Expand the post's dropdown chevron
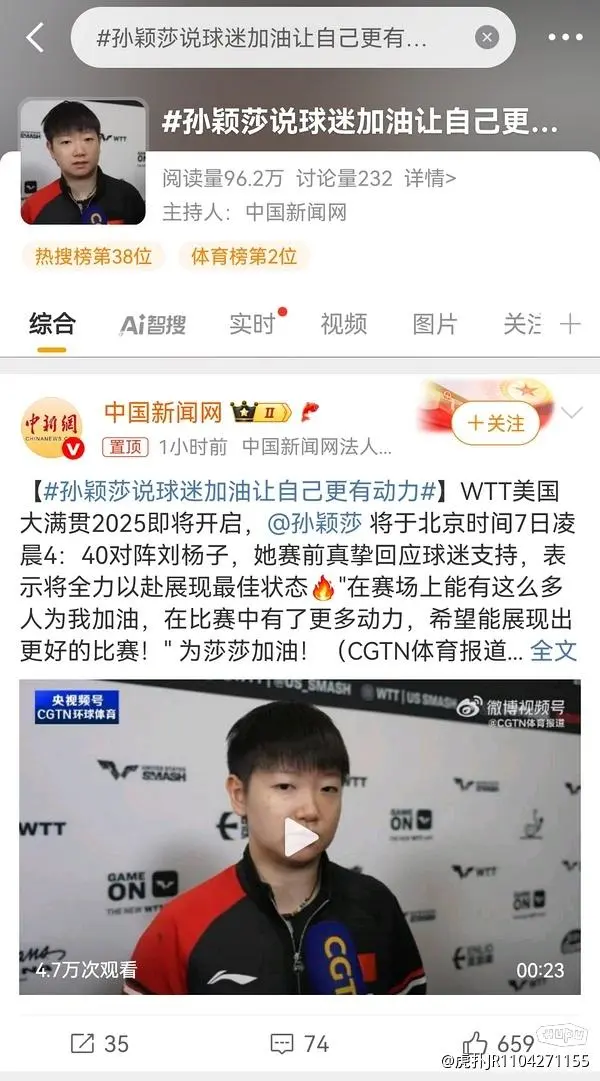Viewport: 600px width, 1081px height. pos(572,412)
